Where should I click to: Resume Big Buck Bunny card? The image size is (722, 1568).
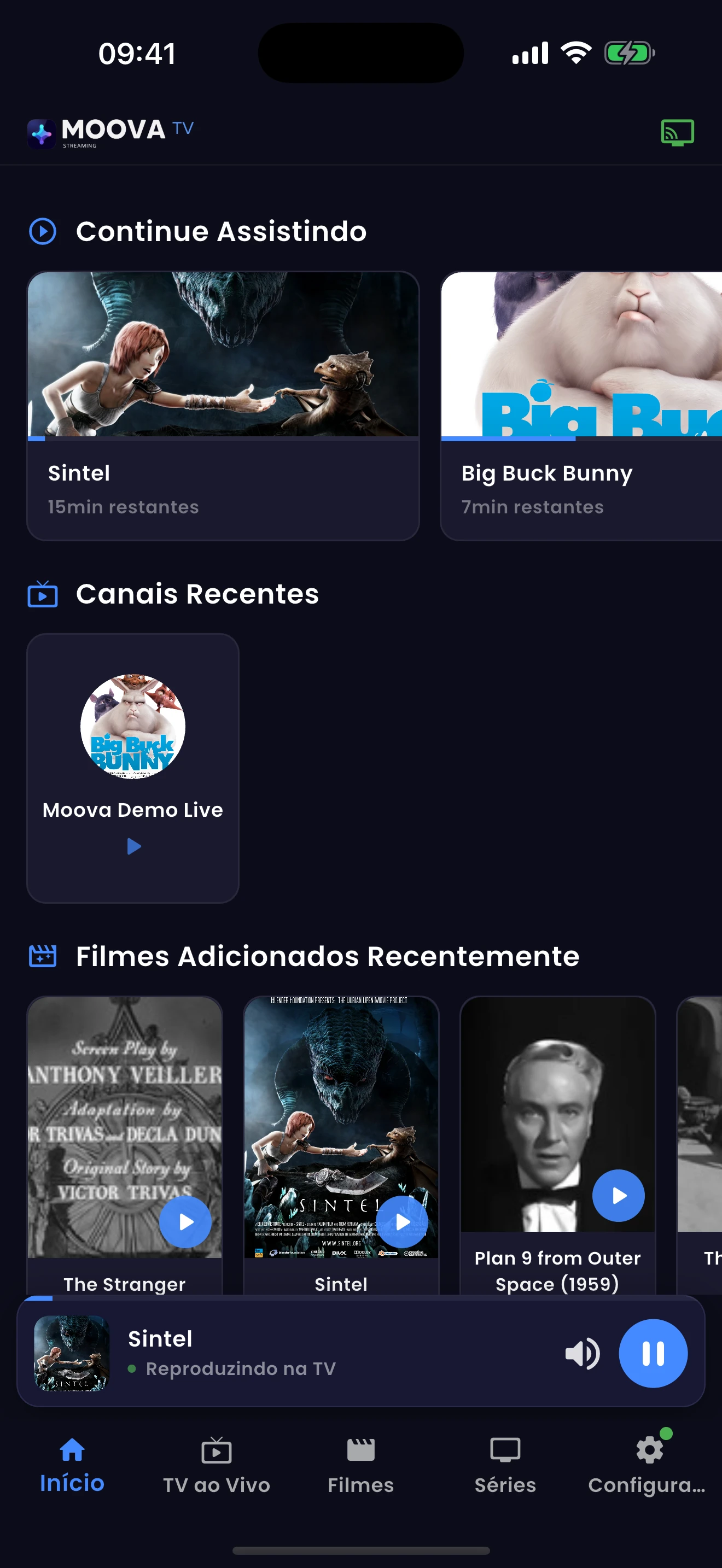pos(581,406)
